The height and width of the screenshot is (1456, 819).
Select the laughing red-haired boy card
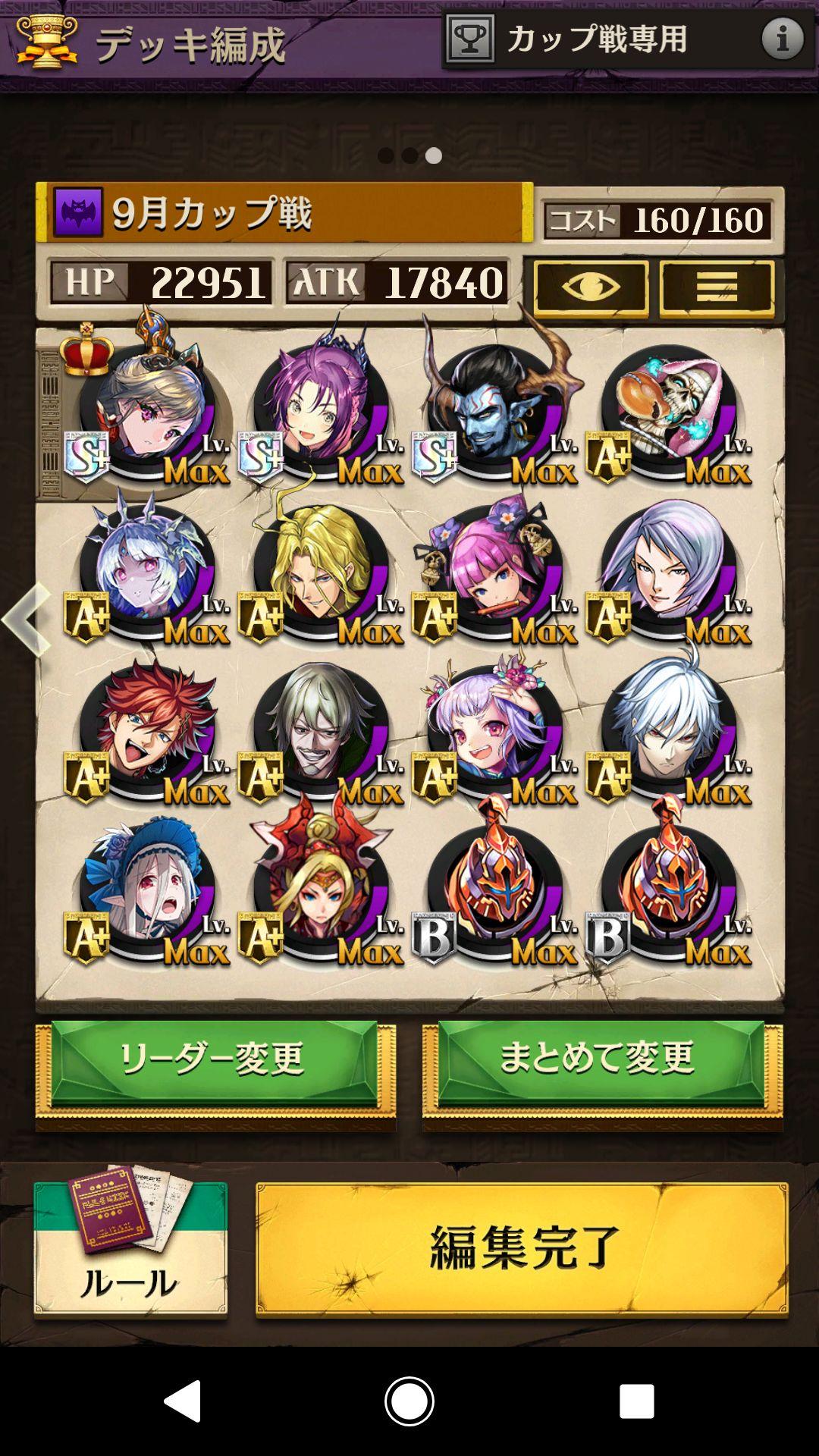148,730
